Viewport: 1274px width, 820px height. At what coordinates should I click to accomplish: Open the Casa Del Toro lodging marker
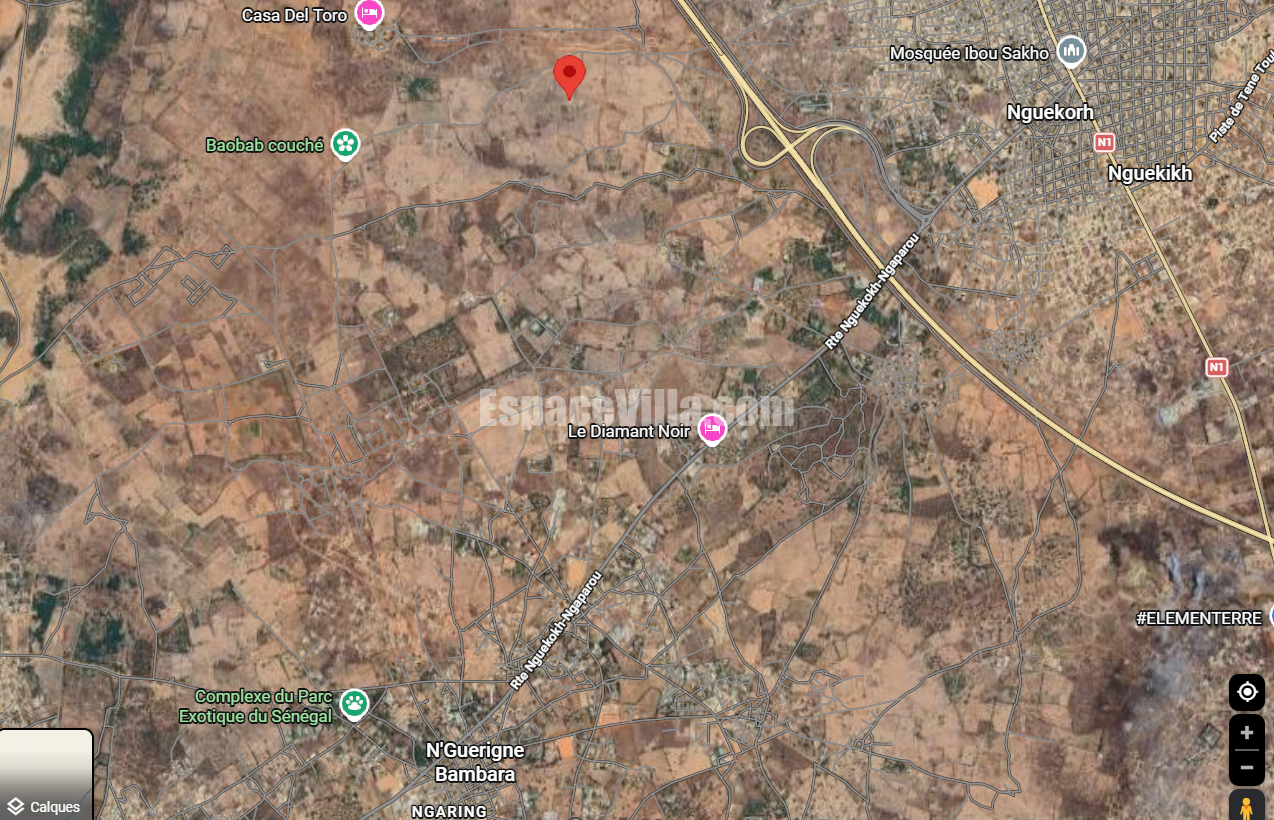[x=370, y=14]
